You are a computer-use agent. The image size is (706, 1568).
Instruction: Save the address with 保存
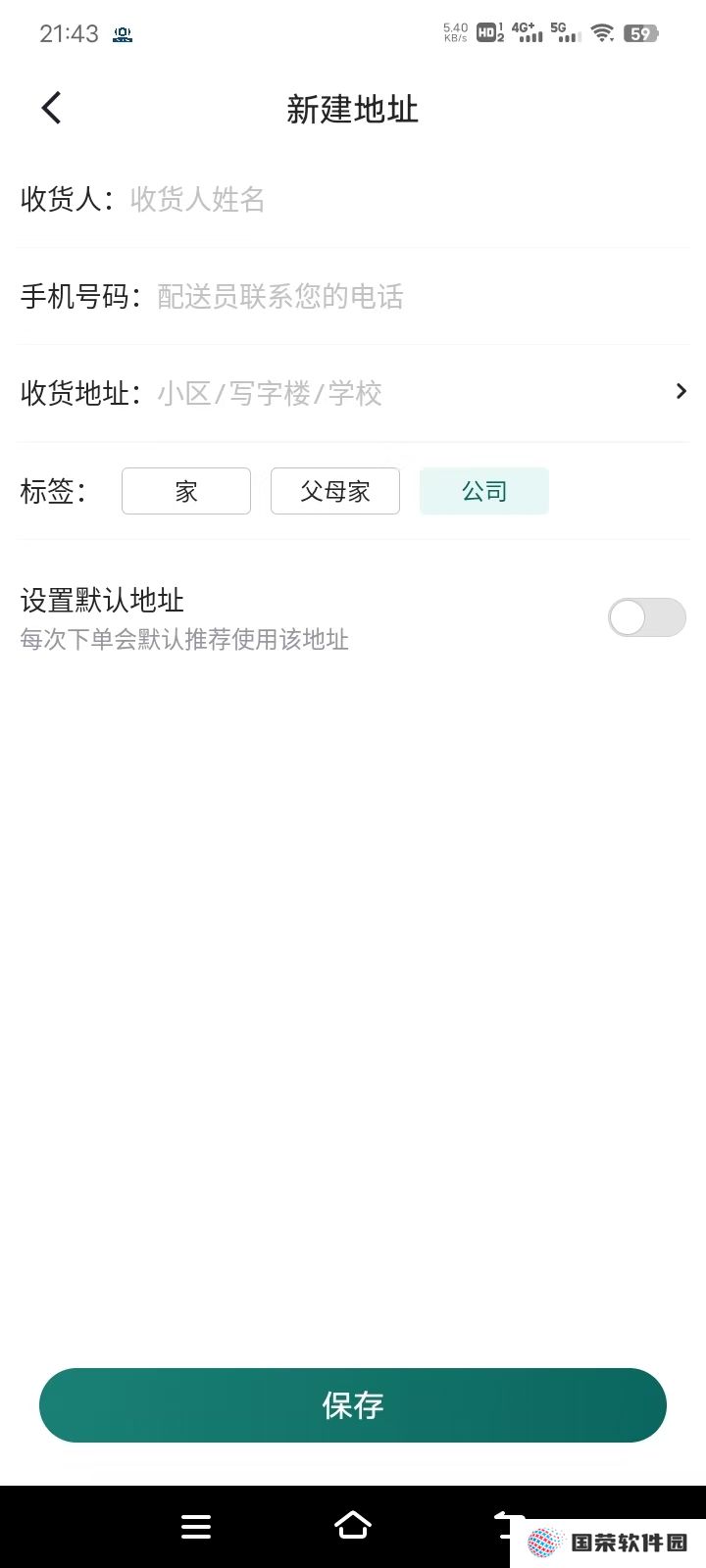tap(353, 1405)
